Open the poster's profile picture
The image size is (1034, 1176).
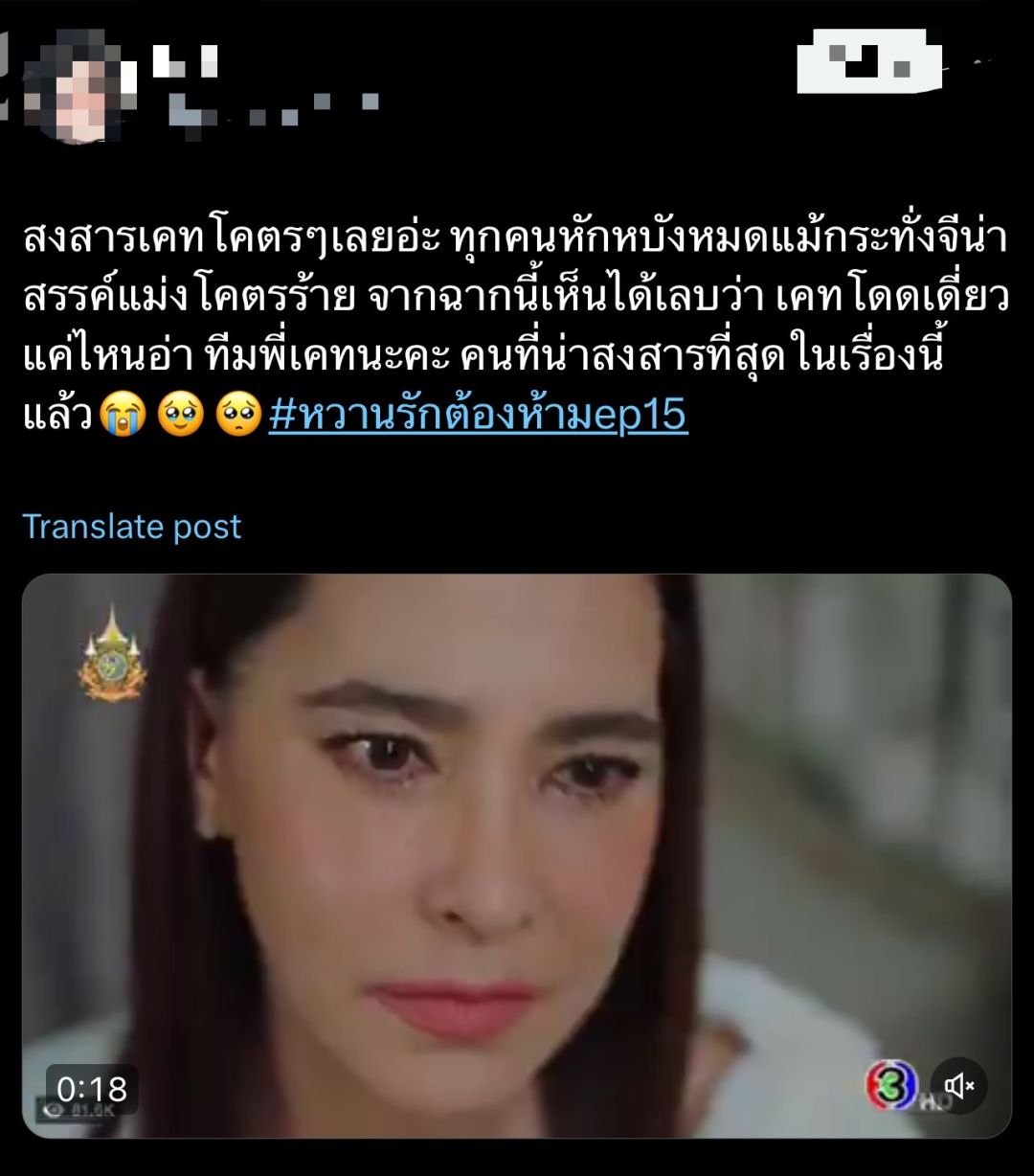84,86
